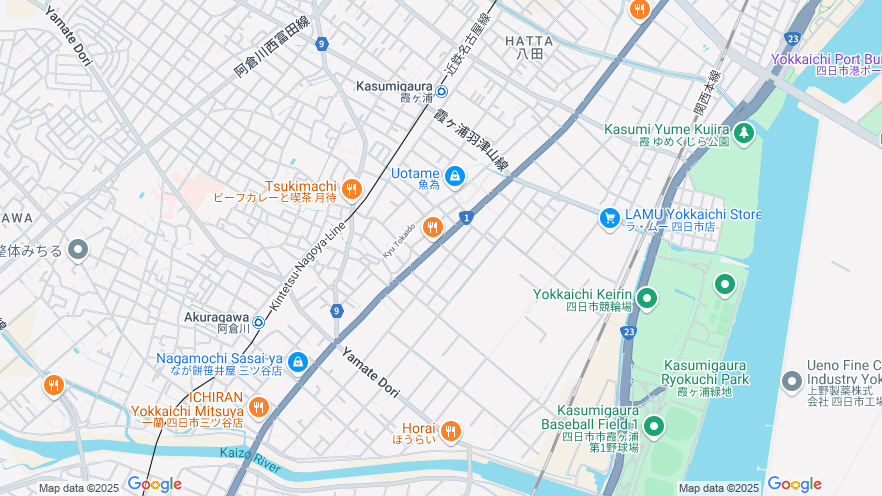This screenshot has width=882, height=496.
Task: Open the LAMU Yokkaichi Store marker
Action: (x=610, y=217)
